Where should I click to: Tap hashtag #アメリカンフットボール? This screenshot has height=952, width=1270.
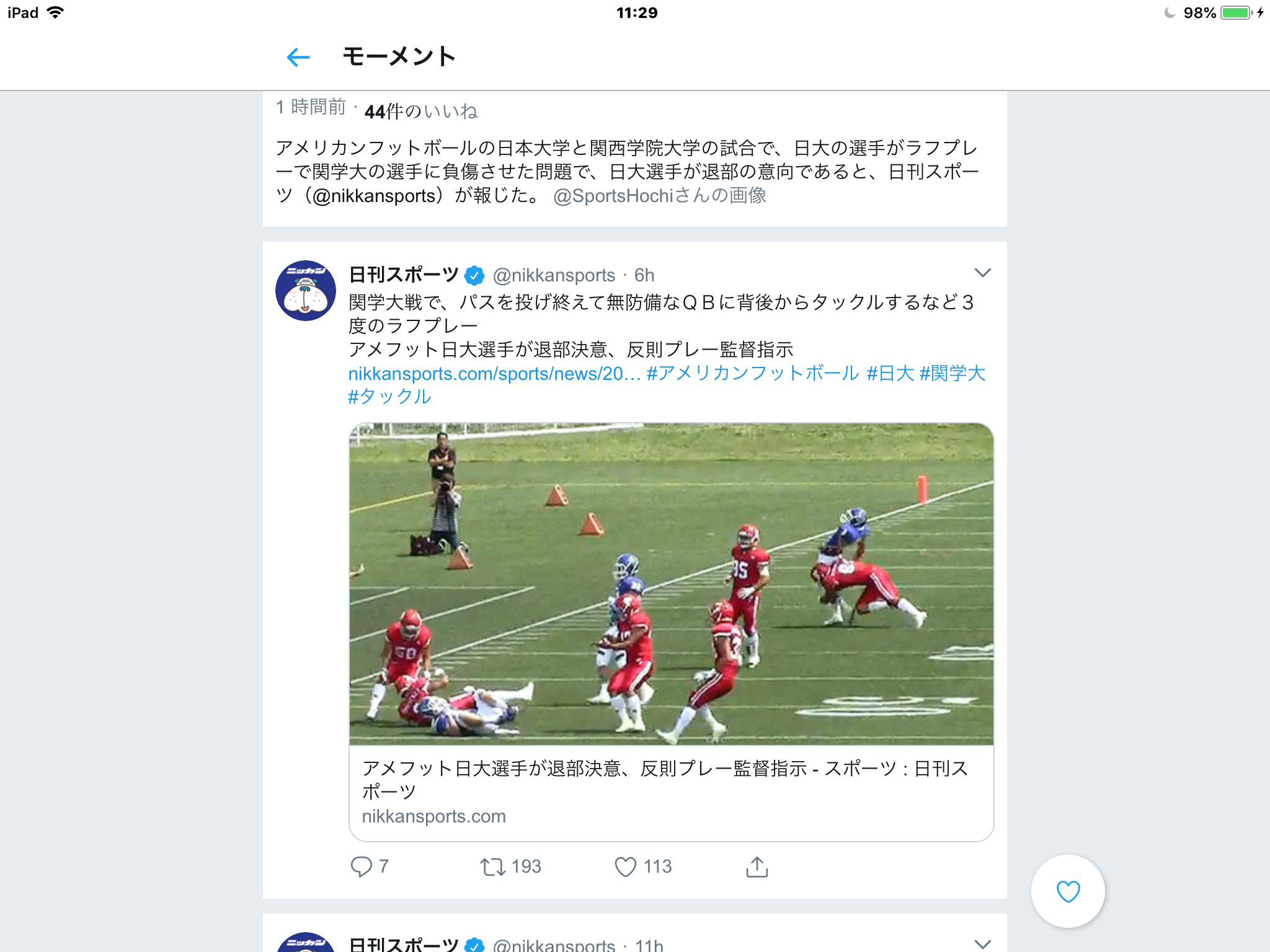(x=752, y=374)
